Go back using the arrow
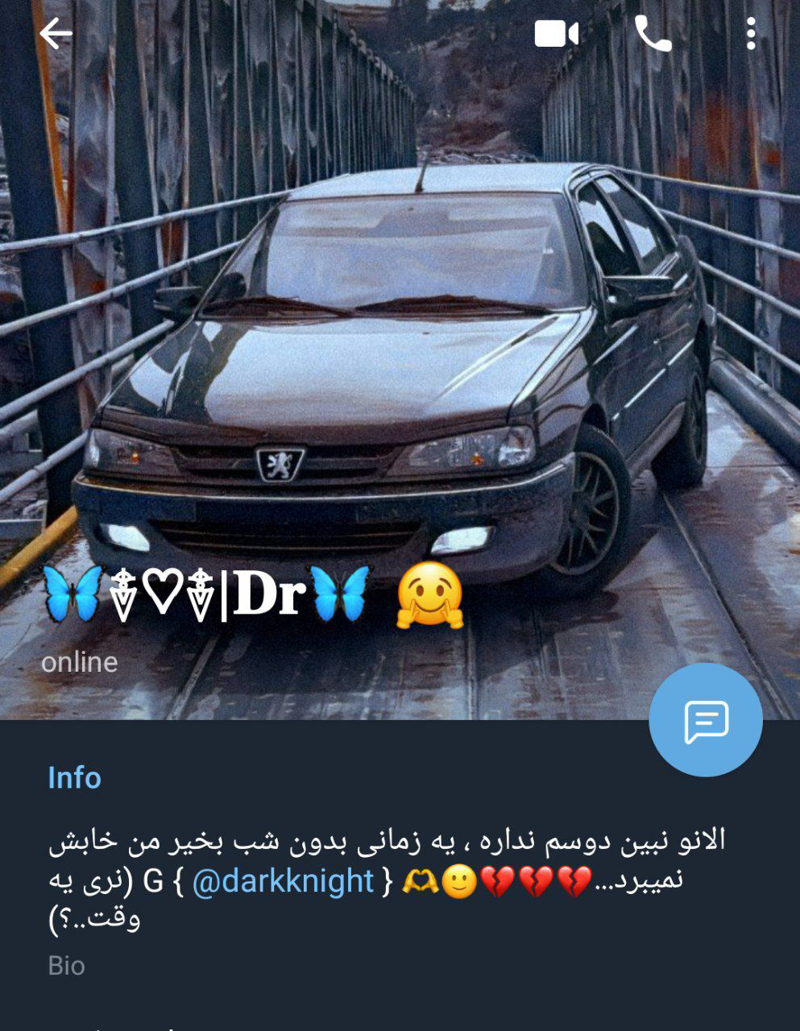Image resolution: width=800 pixels, height=1031 pixels. click(x=56, y=35)
